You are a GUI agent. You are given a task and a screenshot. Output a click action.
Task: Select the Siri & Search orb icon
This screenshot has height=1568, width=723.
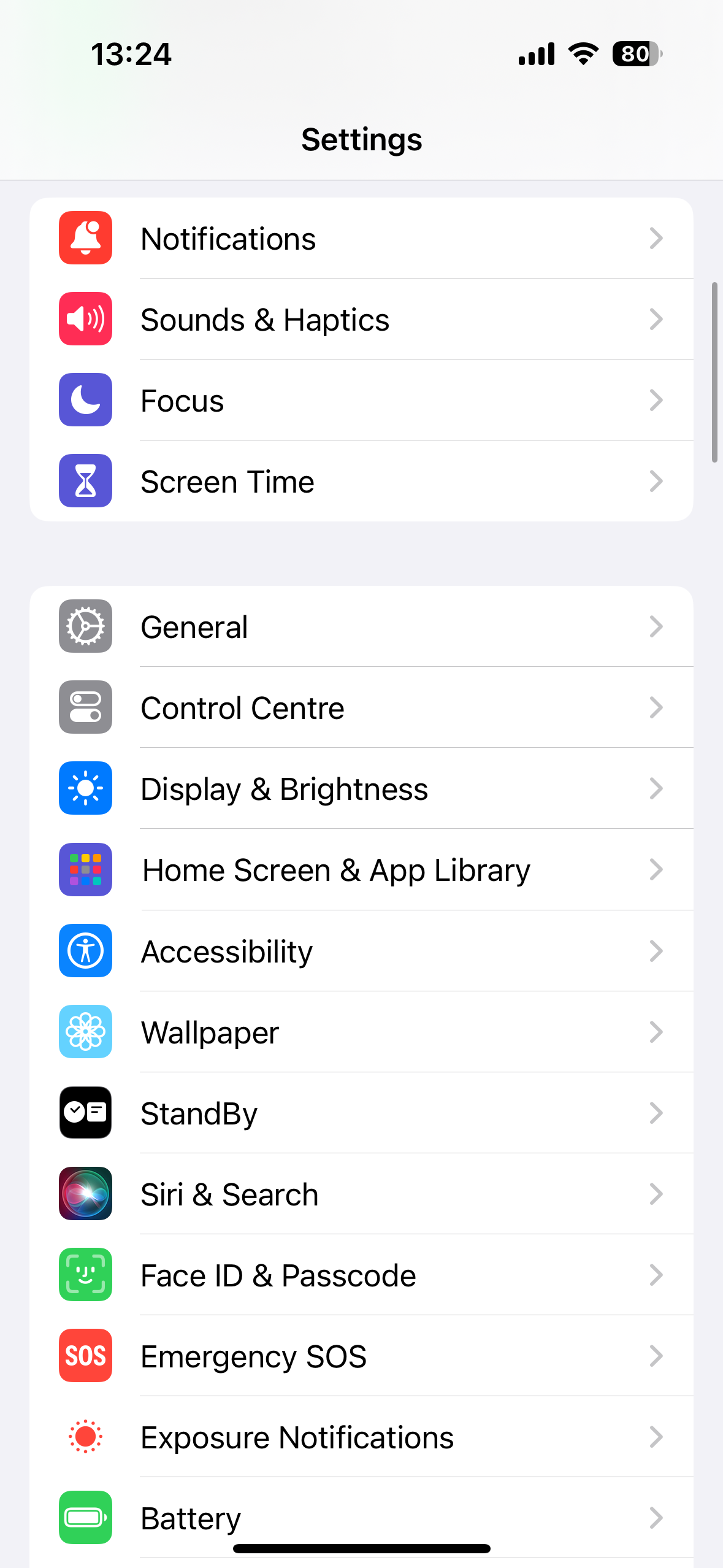[x=85, y=1193]
